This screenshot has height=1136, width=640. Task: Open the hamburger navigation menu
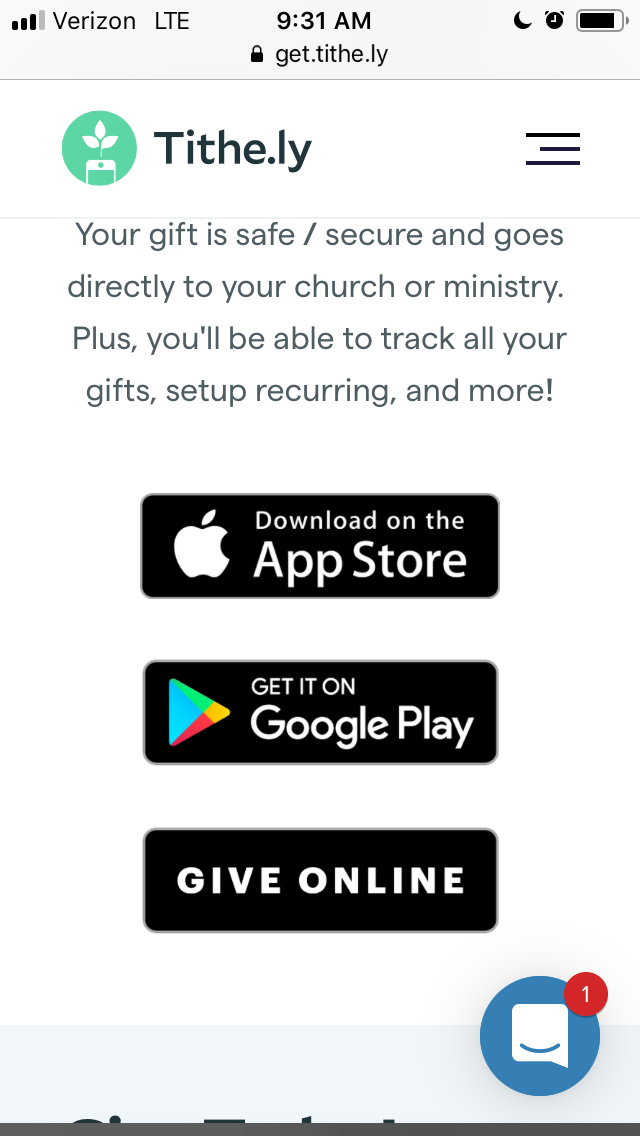pyautogui.click(x=553, y=149)
